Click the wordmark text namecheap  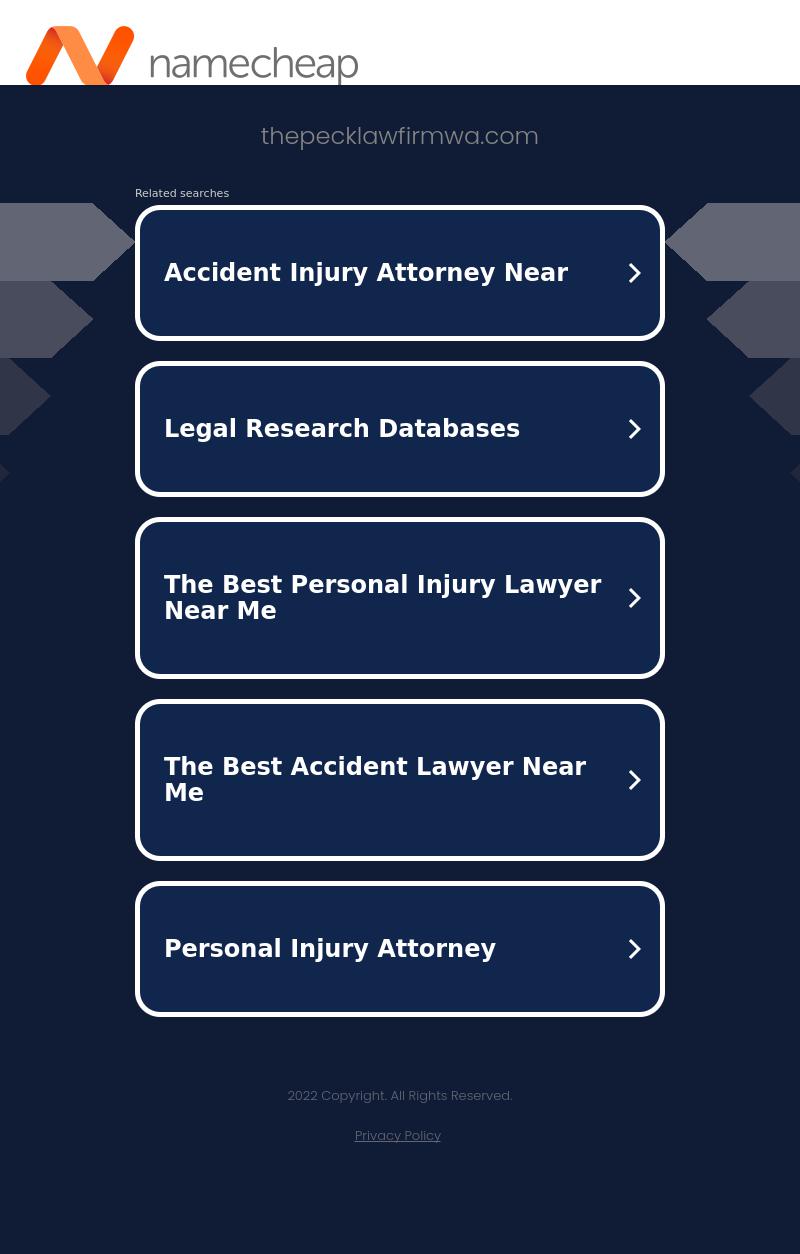[253, 62]
